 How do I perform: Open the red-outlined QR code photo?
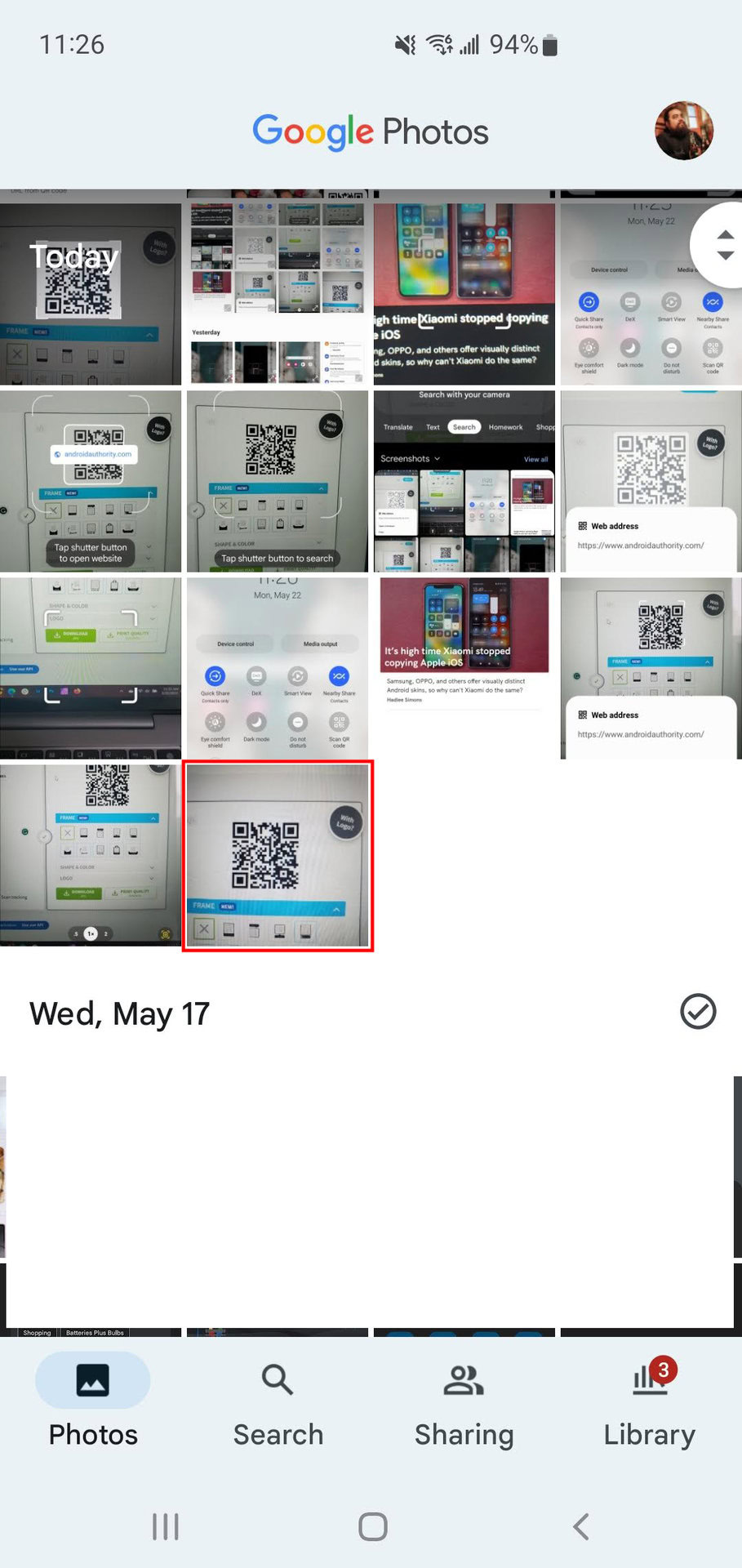pyautogui.click(x=278, y=856)
